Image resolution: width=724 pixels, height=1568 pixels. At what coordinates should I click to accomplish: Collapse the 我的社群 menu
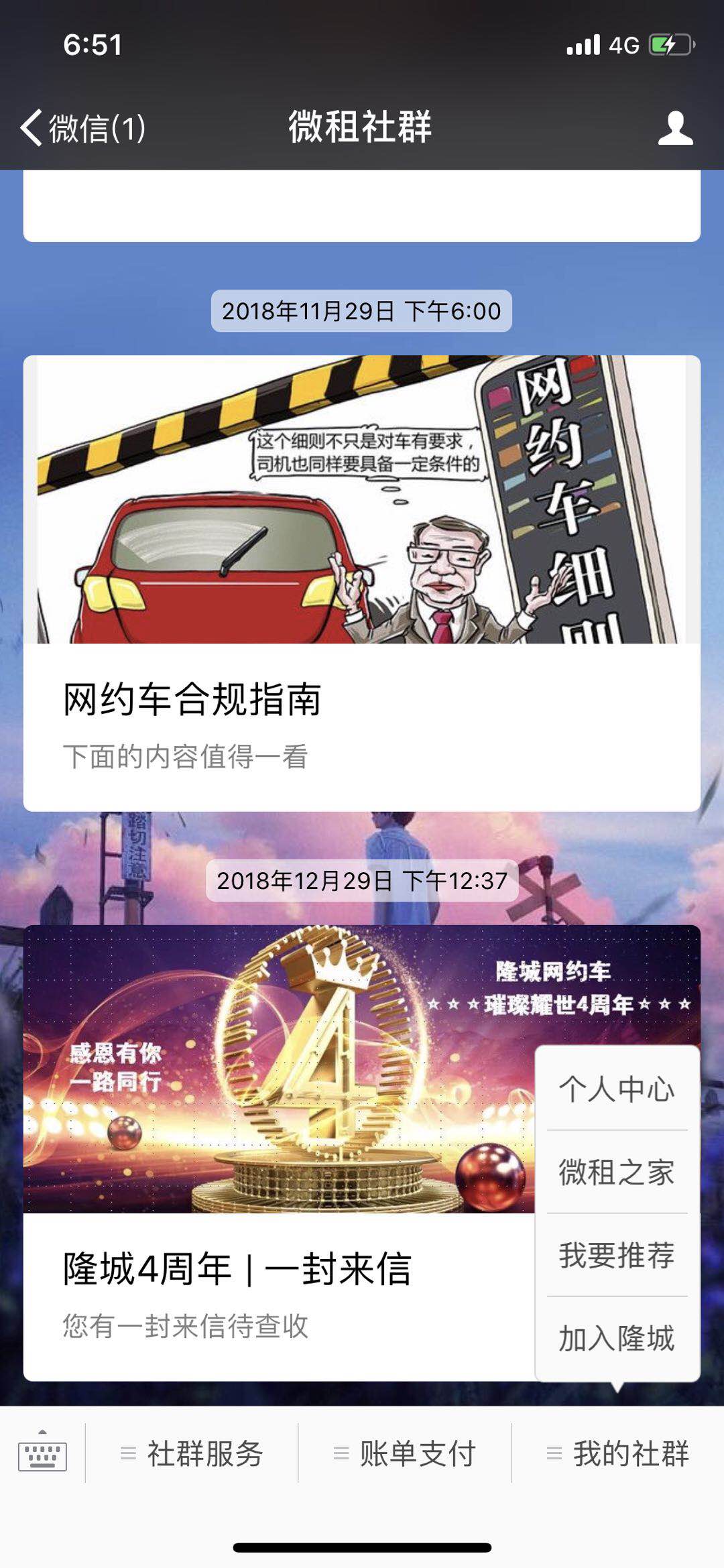618,1453
